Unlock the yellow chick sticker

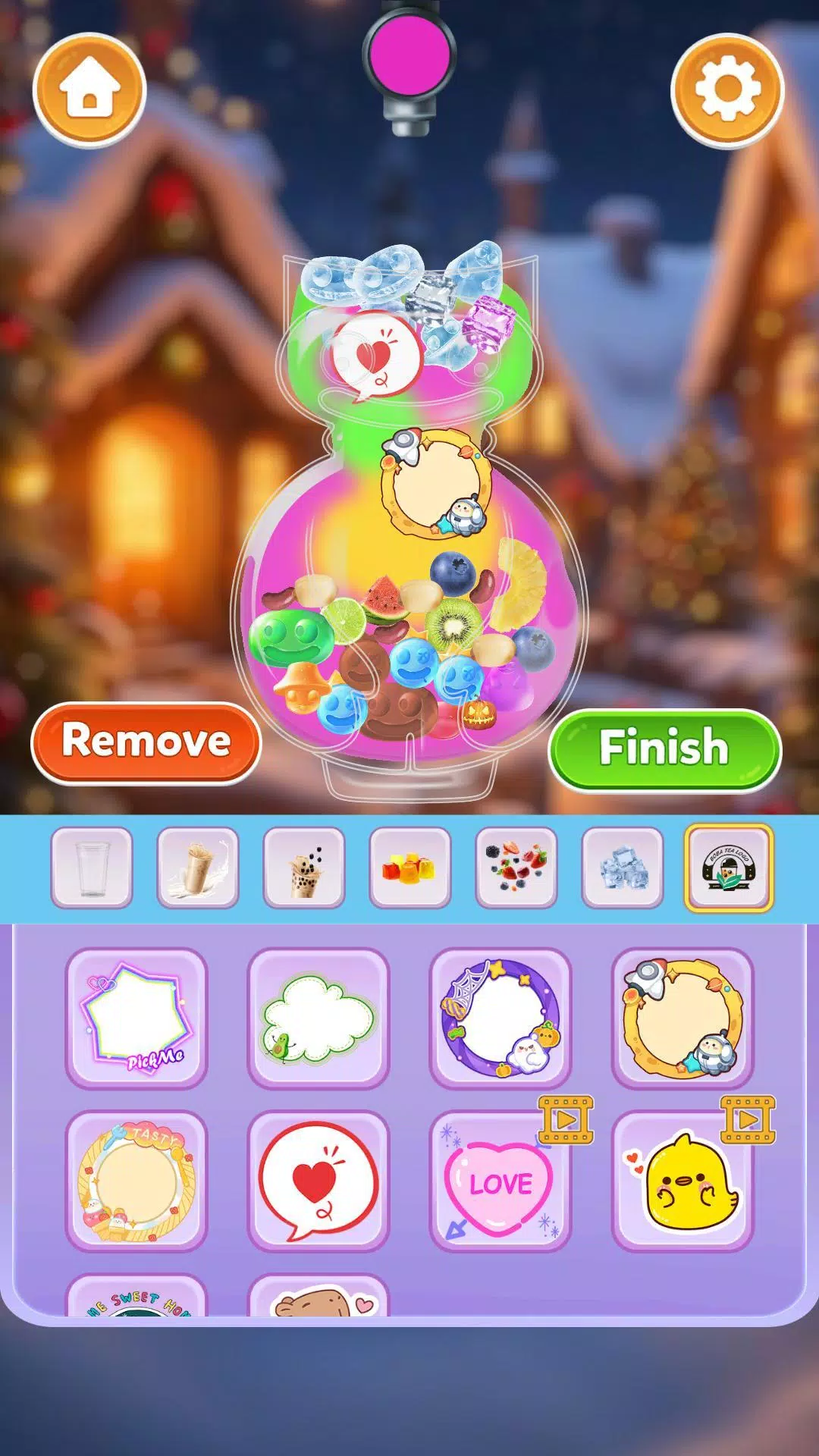click(x=682, y=1181)
